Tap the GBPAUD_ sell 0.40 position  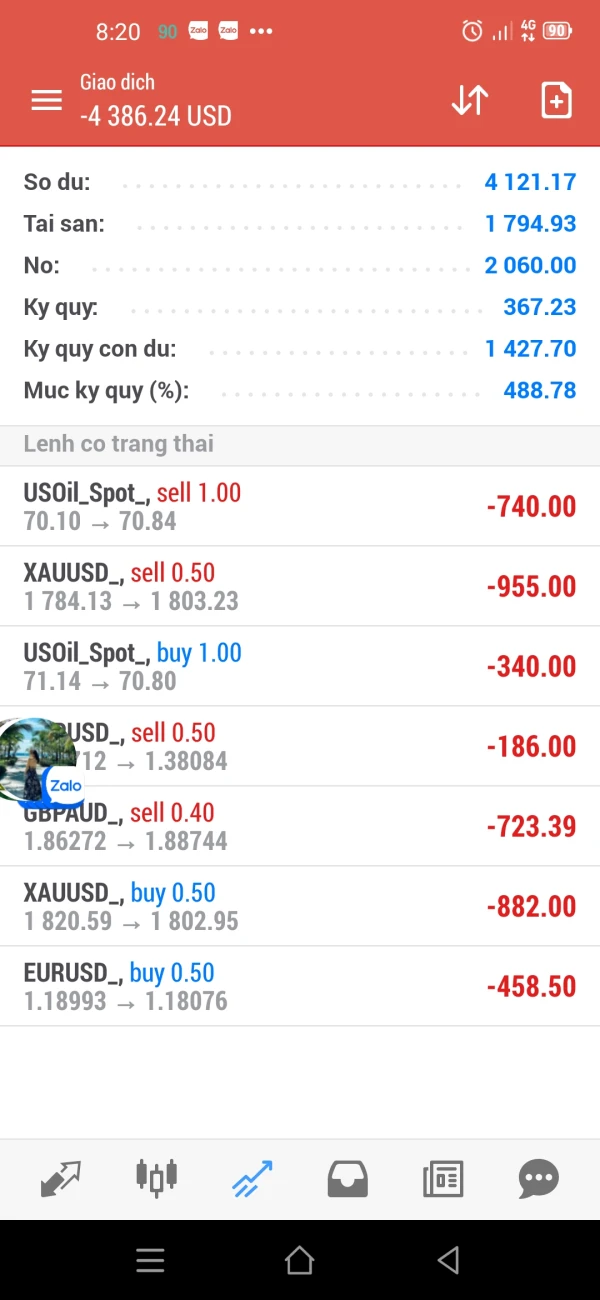[300, 827]
